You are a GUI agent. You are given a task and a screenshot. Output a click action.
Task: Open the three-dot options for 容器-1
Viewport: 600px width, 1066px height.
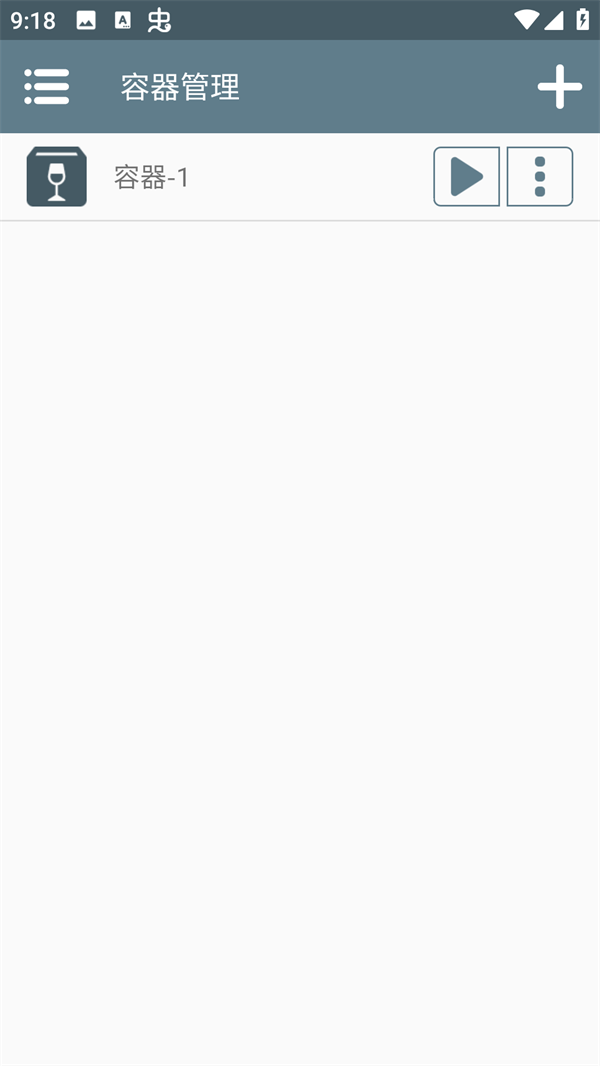(x=540, y=177)
